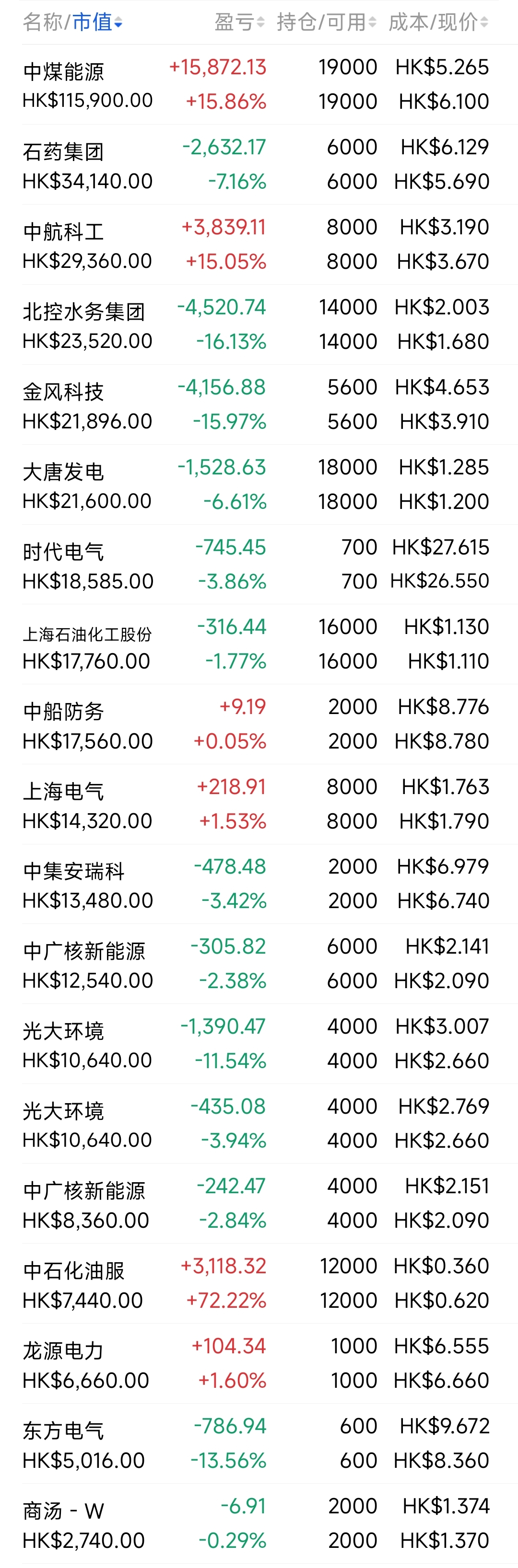Screen dimensions: 518x1568
Task: View the 时代电气 holding
Action: pos(256,564)
